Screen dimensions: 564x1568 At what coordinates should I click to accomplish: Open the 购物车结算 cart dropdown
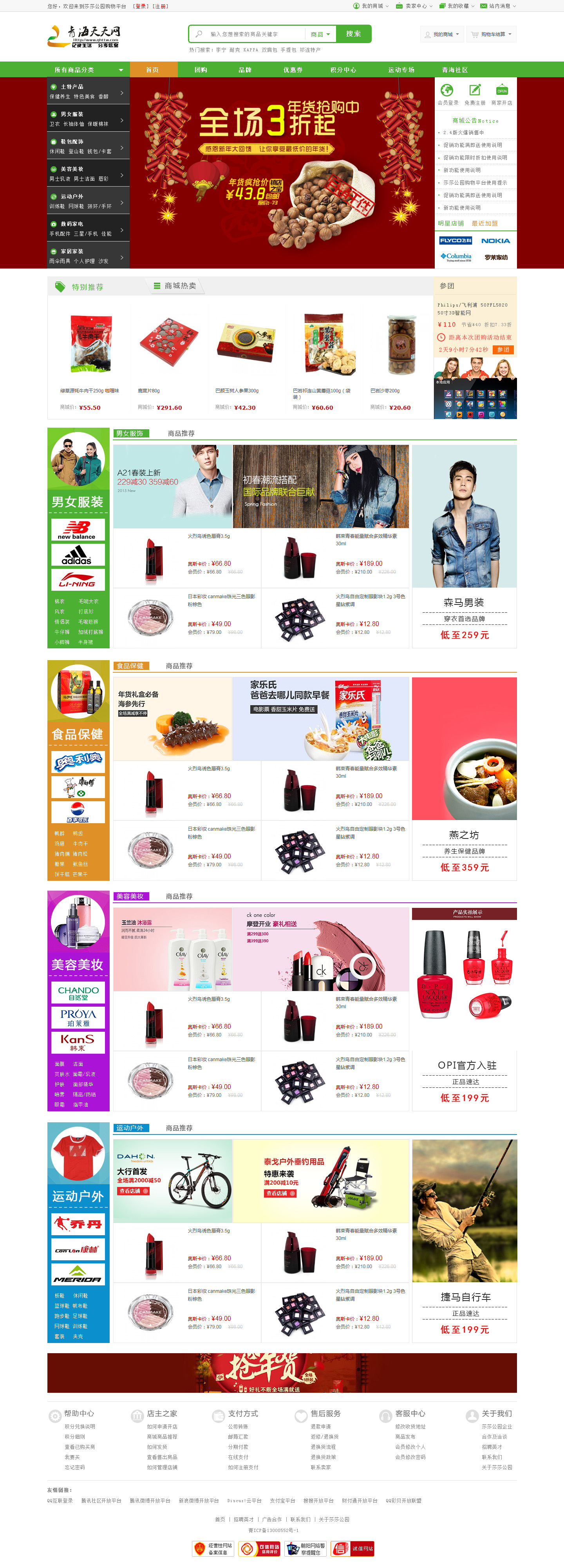(x=492, y=35)
